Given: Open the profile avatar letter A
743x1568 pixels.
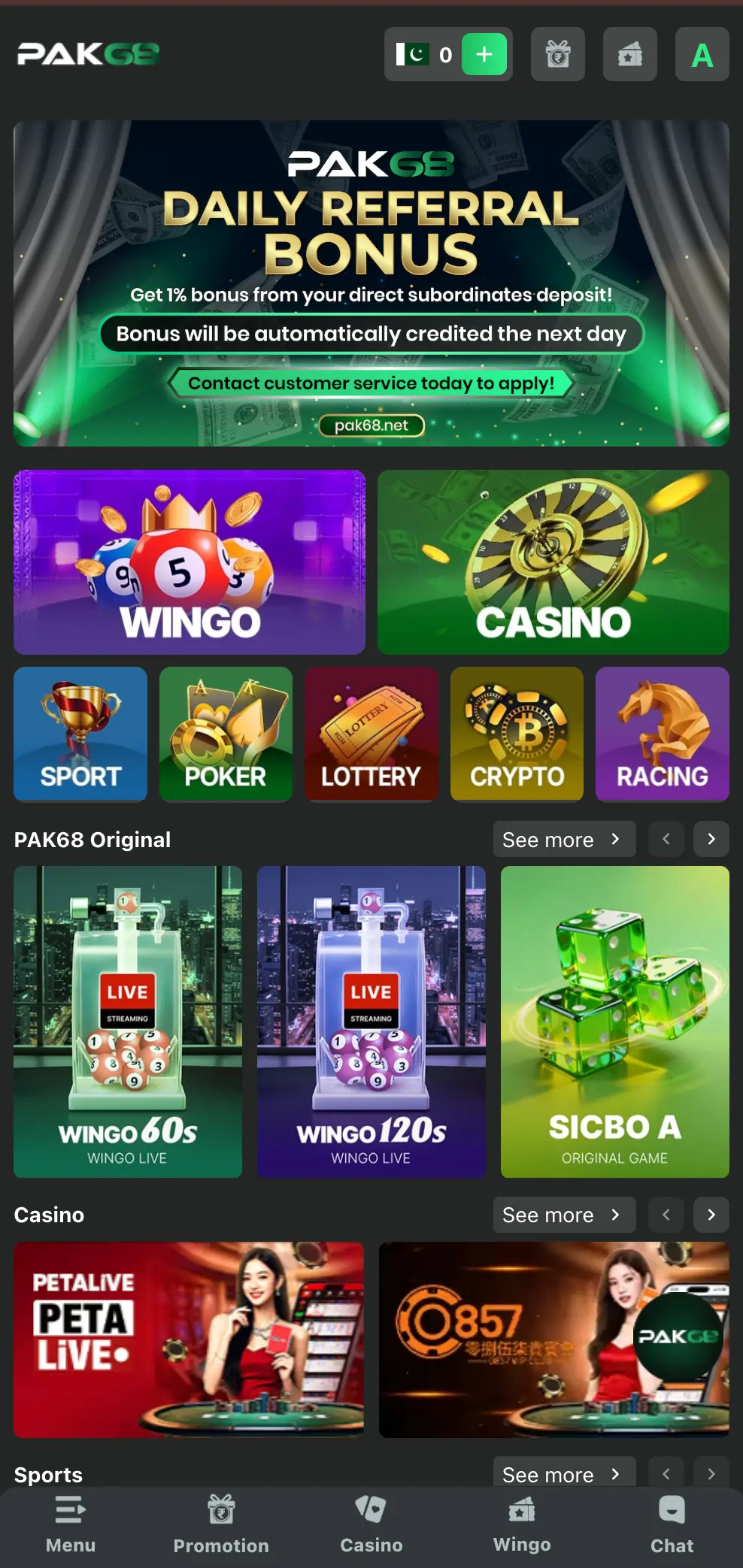Looking at the screenshot, I should pos(702,54).
